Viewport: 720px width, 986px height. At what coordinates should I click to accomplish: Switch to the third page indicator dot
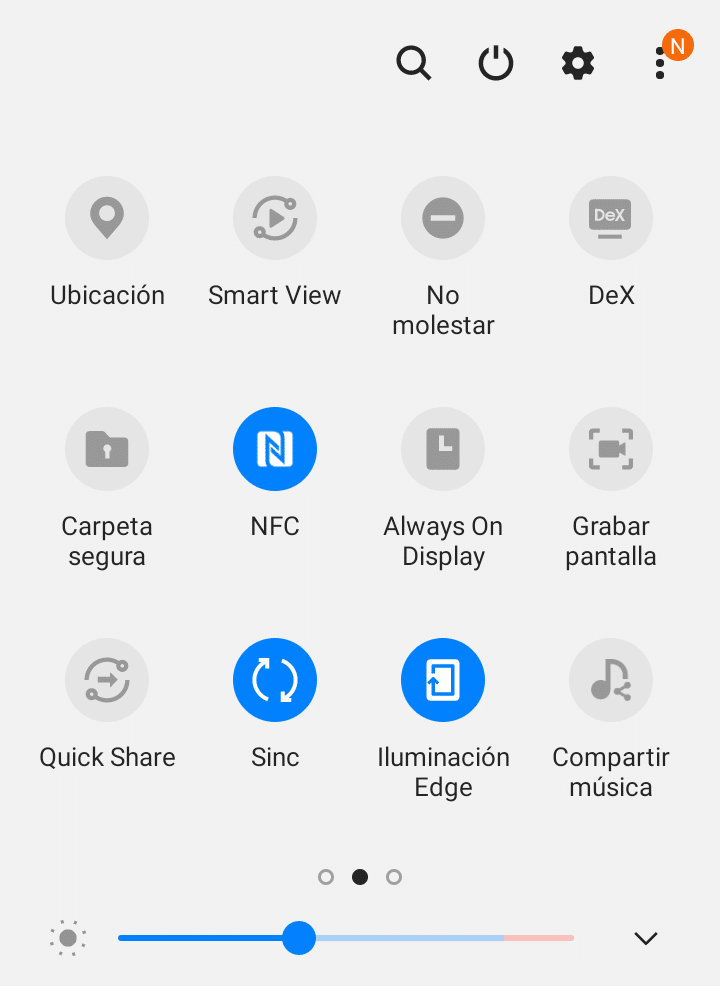pyautogui.click(x=394, y=877)
